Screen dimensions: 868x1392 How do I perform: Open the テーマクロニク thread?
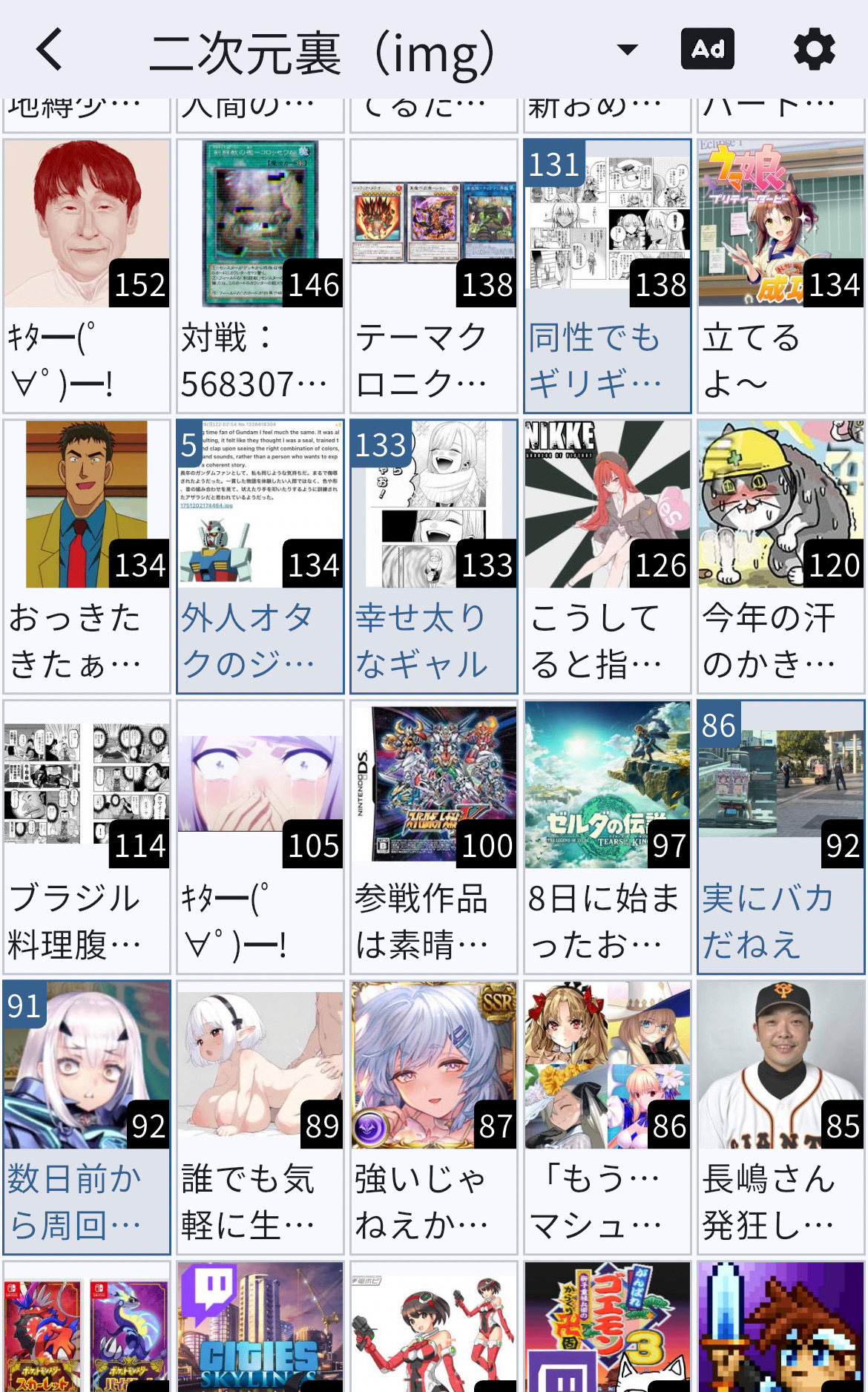pos(433,276)
